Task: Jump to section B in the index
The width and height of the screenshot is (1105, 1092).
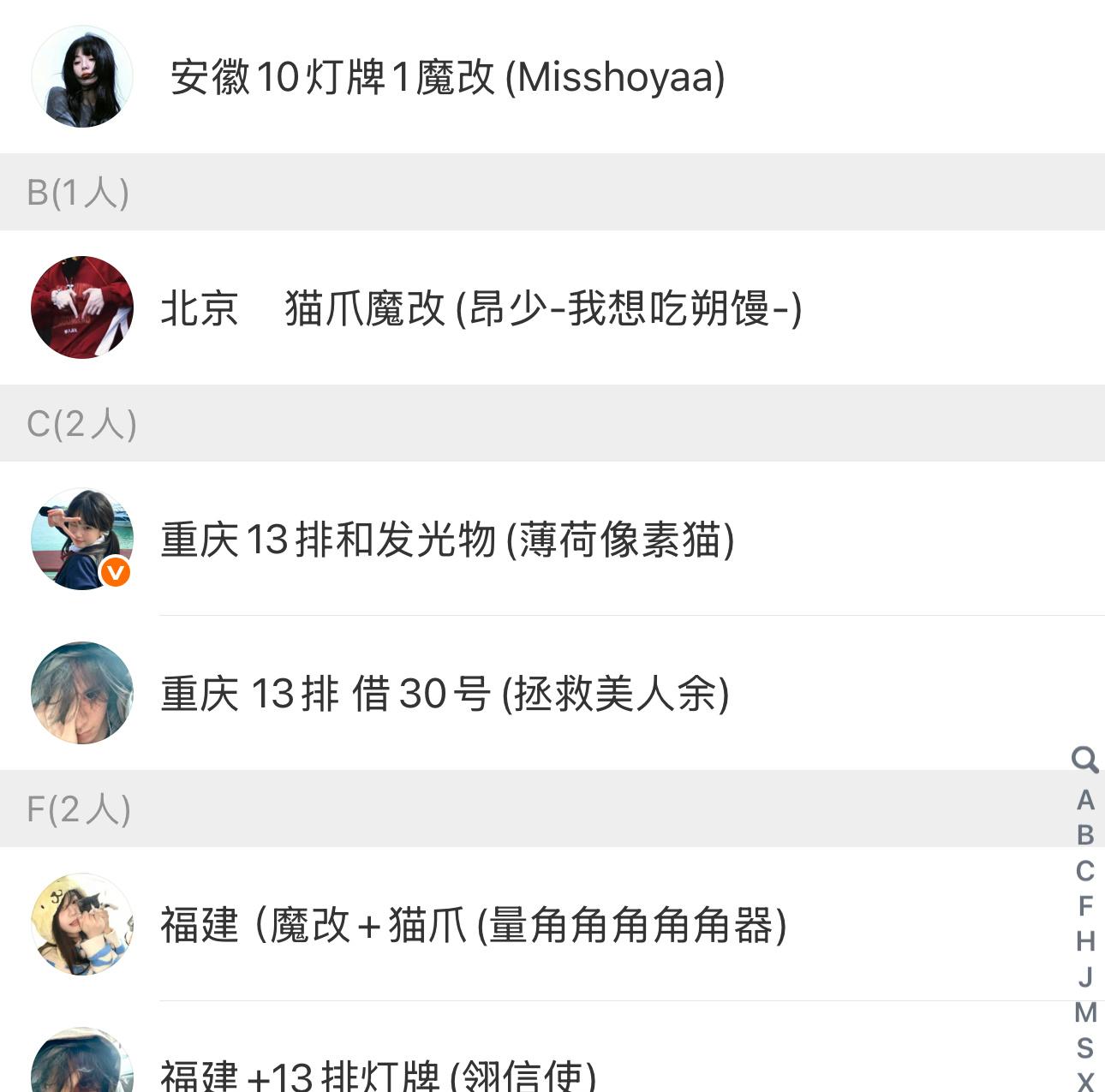Action: pyautogui.click(x=1085, y=835)
